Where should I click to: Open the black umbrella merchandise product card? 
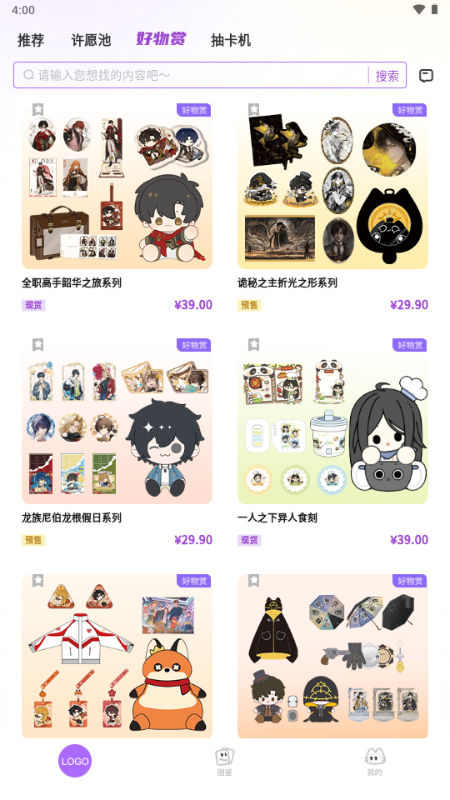(x=333, y=656)
